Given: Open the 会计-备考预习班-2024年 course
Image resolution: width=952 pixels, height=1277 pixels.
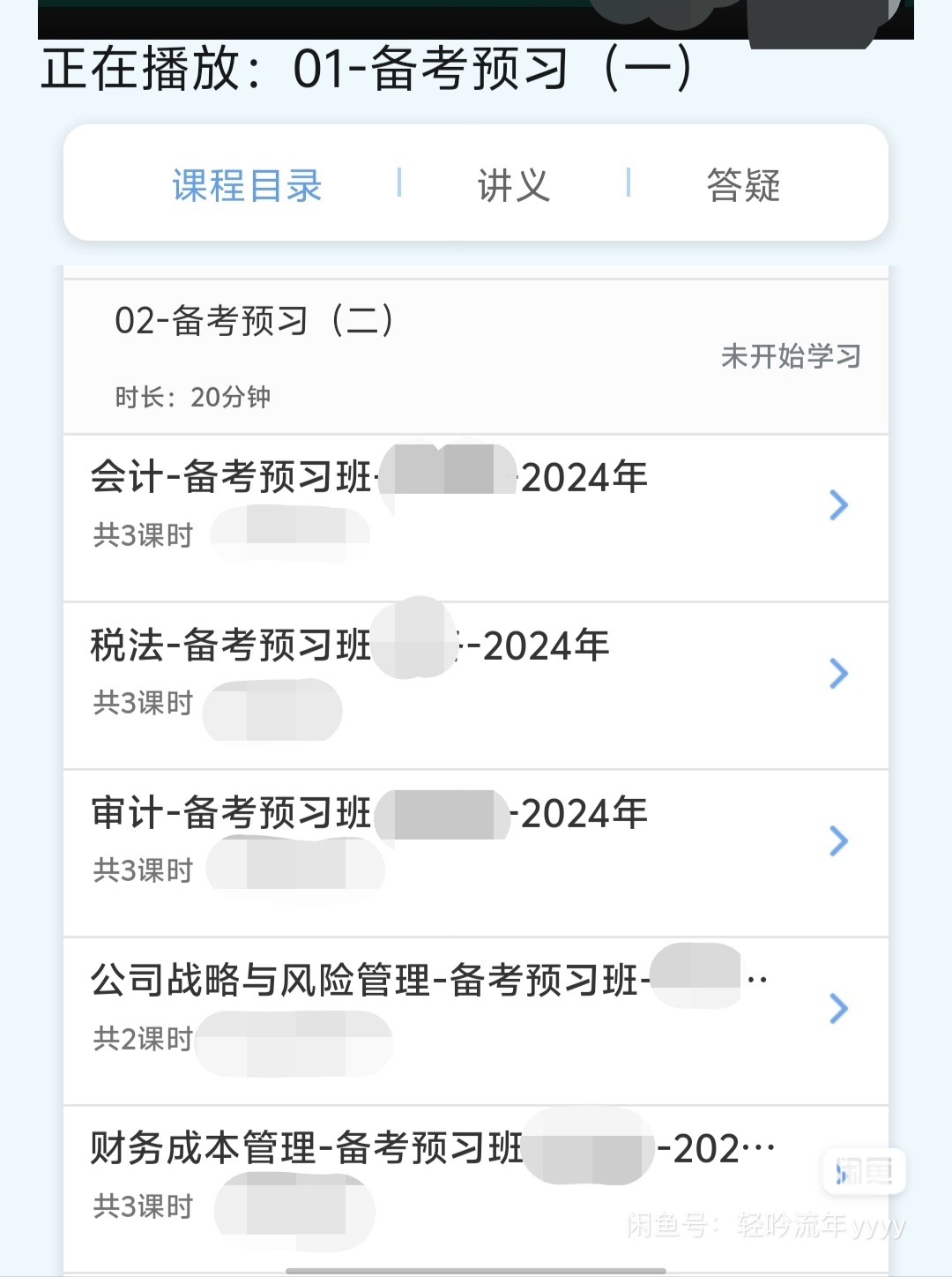Looking at the screenshot, I should 370,477.
